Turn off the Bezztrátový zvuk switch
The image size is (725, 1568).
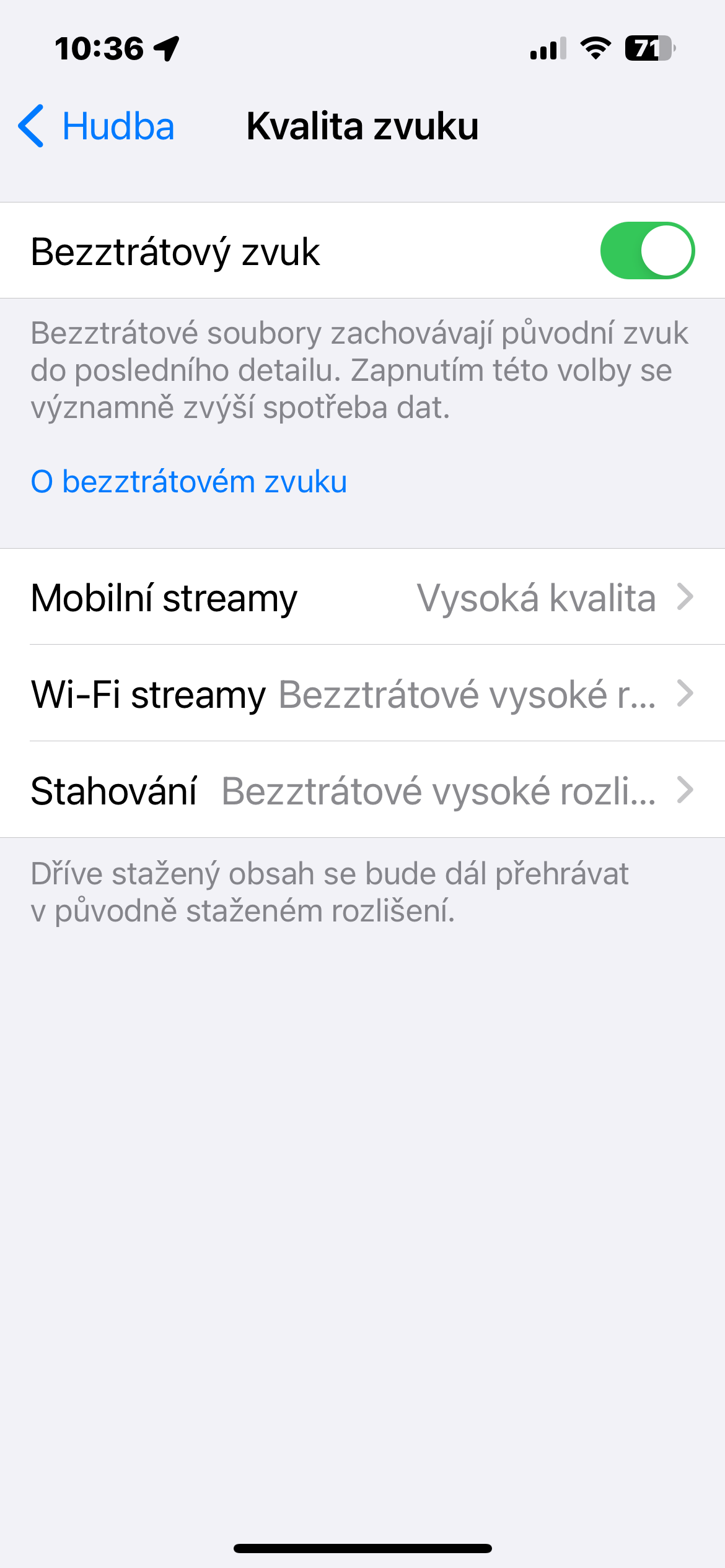(647, 251)
